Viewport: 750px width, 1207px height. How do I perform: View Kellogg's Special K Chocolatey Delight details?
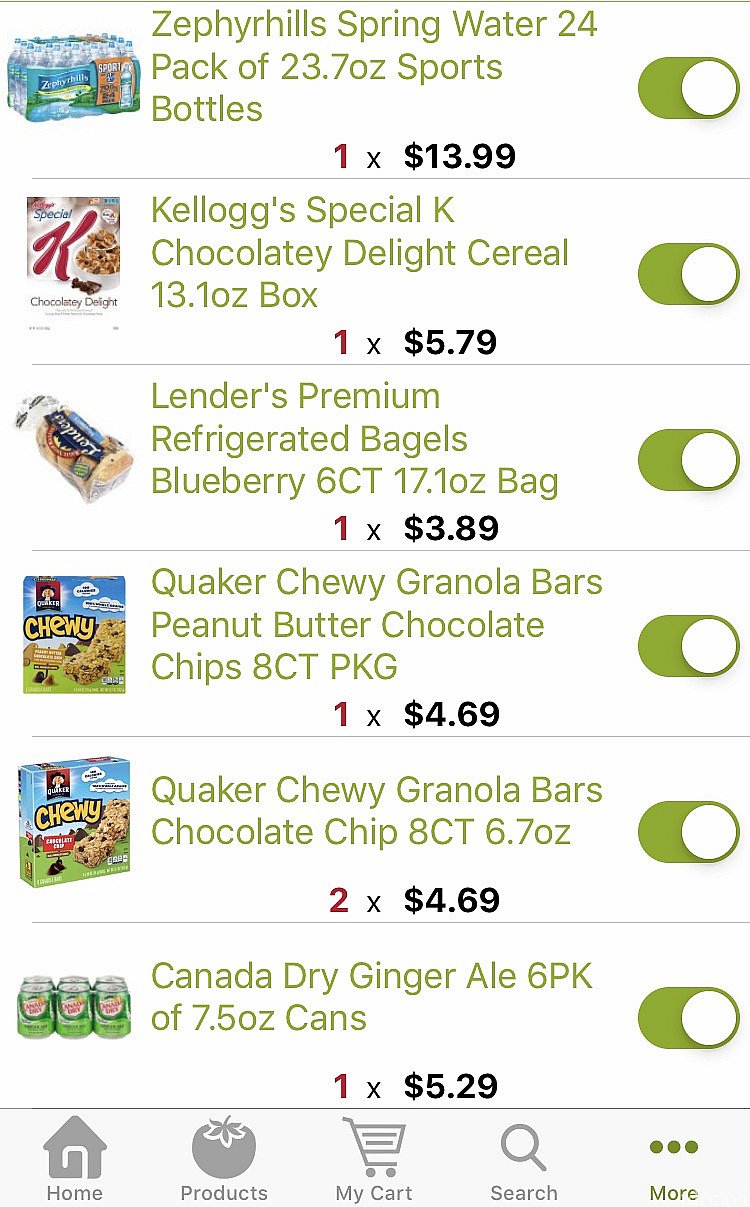tap(360, 253)
